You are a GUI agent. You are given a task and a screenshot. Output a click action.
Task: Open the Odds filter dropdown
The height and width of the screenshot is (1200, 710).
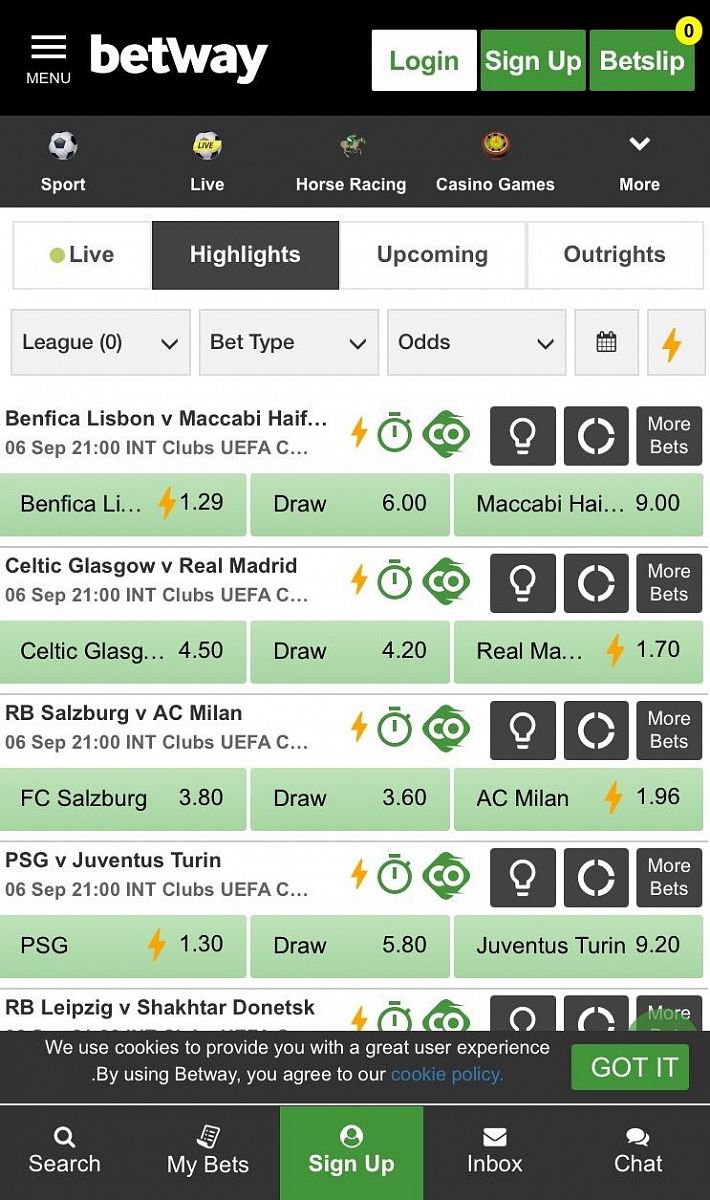coord(476,342)
